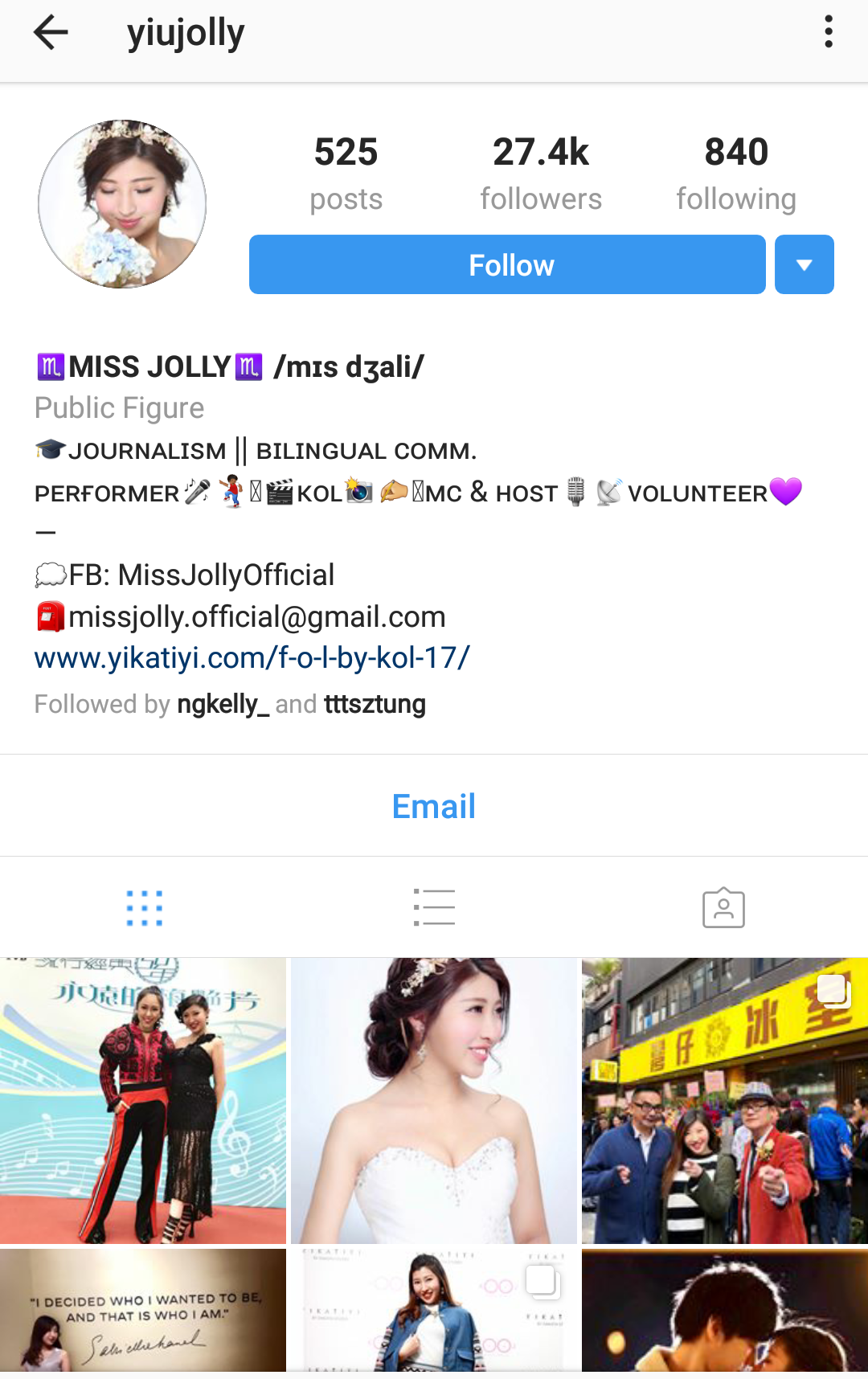Image resolution: width=868 pixels, height=1379 pixels.
Task: Switch to tagged photos tab
Action: pyautogui.click(x=723, y=908)
